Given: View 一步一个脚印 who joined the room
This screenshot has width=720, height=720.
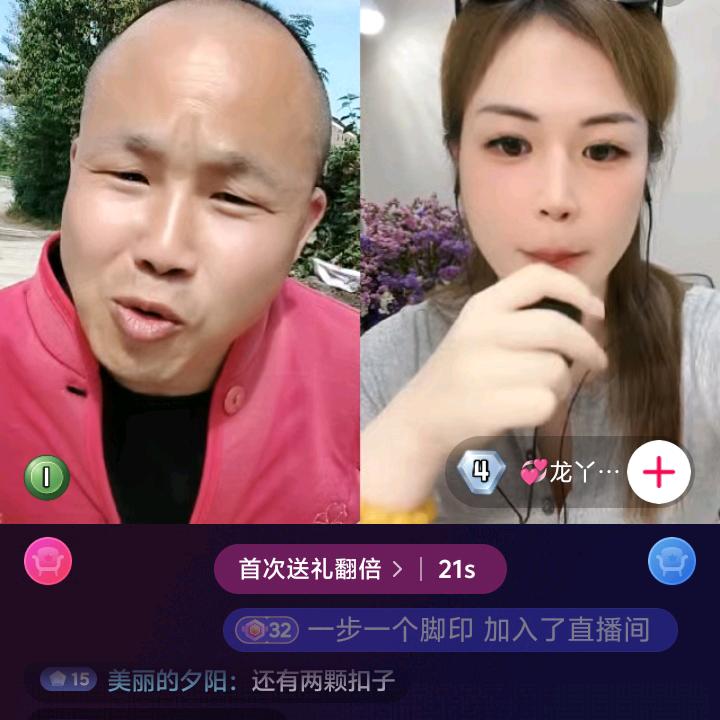Looking at the screenshot, I should pyautogui.click(x=450, y=630).
